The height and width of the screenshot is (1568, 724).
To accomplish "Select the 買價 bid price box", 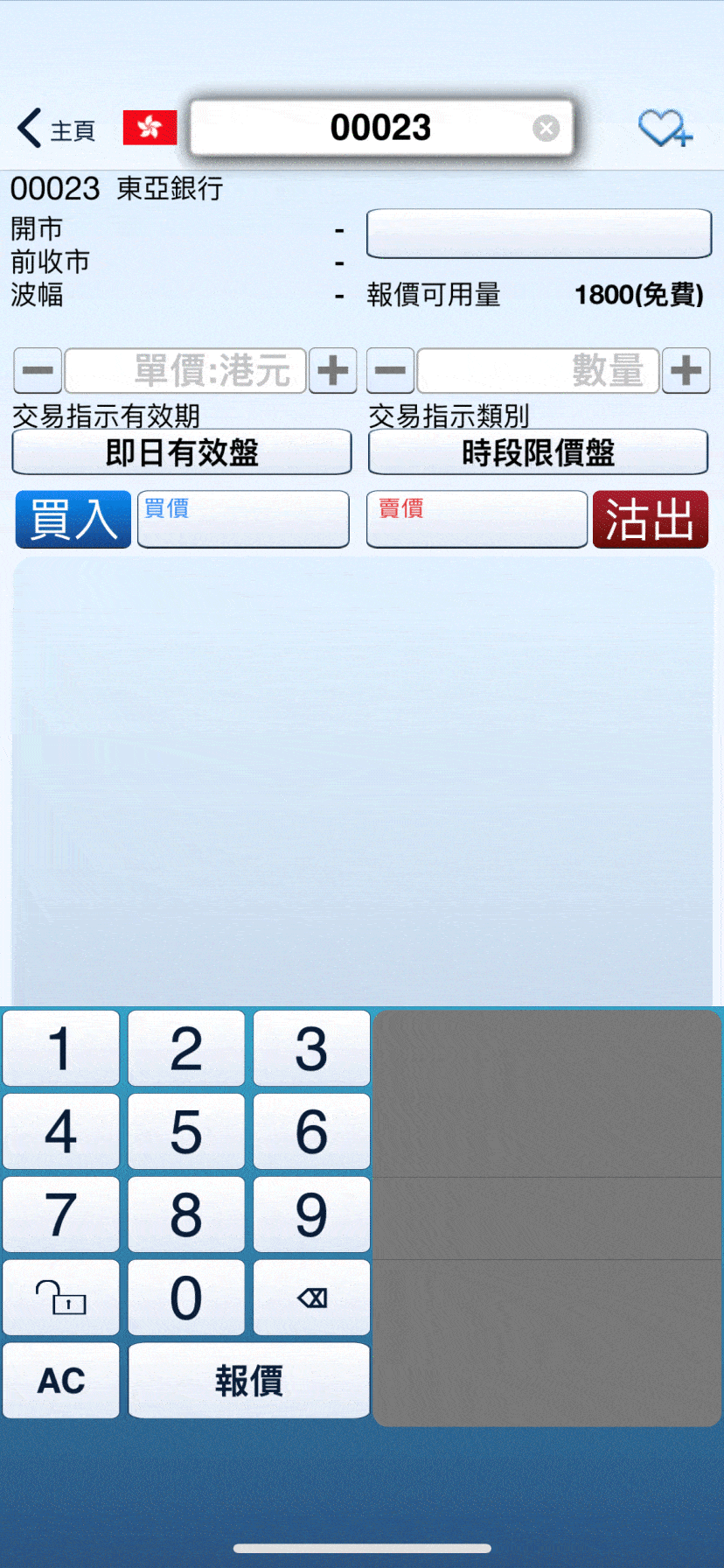I will click(x=243, y=519).
